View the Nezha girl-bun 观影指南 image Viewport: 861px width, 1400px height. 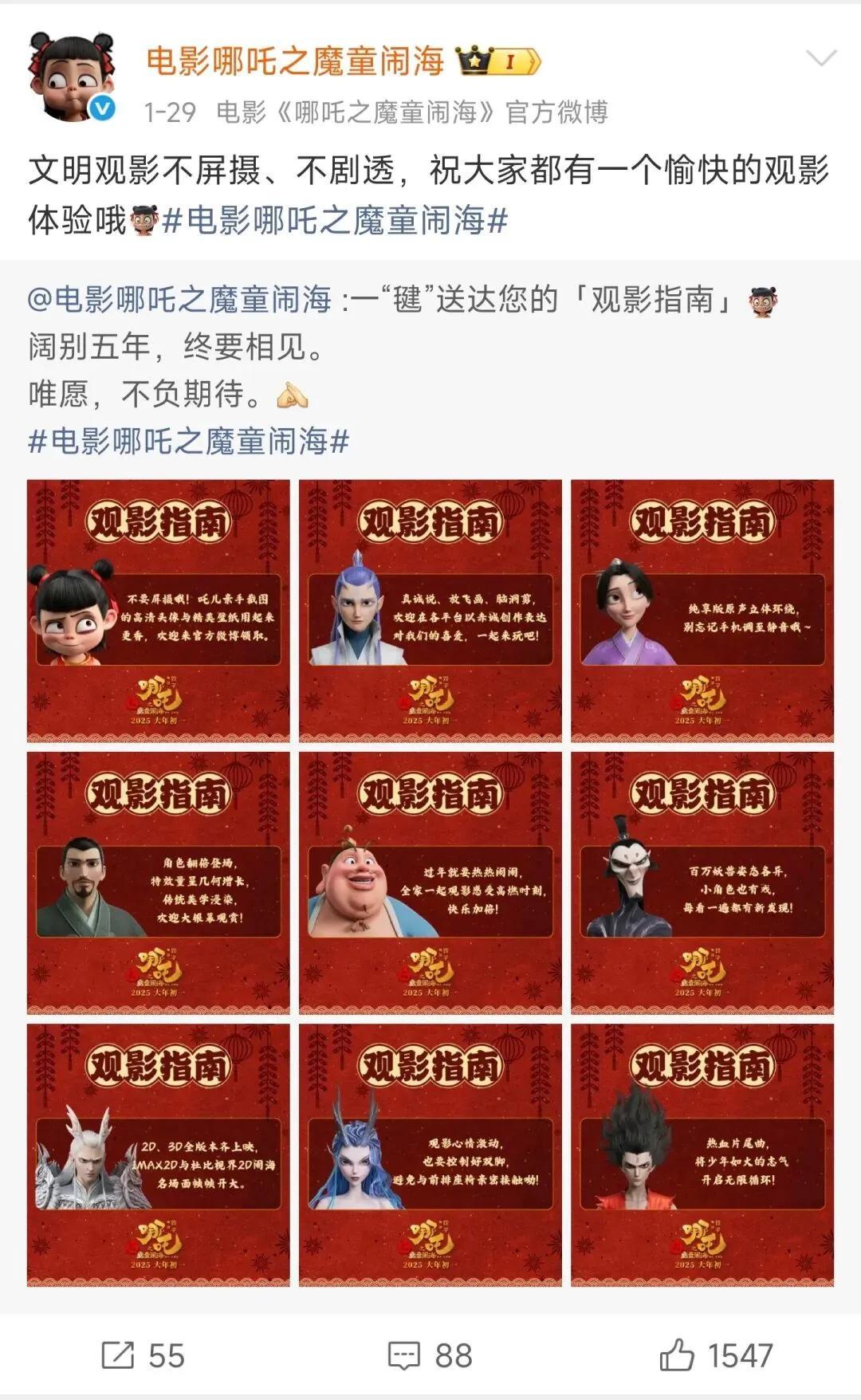pyautogui.click(x=159, y=611)
